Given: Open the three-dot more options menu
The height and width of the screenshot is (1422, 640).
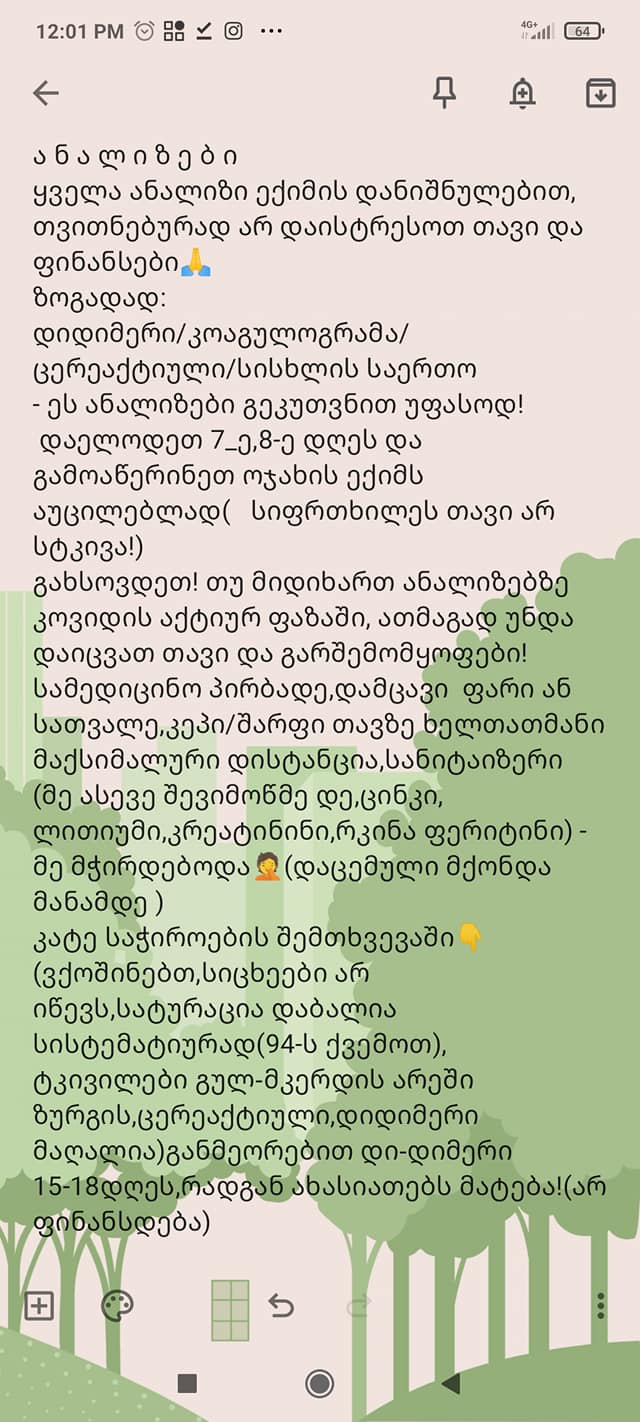Looking at the screenshot, I should (600, 1305).
